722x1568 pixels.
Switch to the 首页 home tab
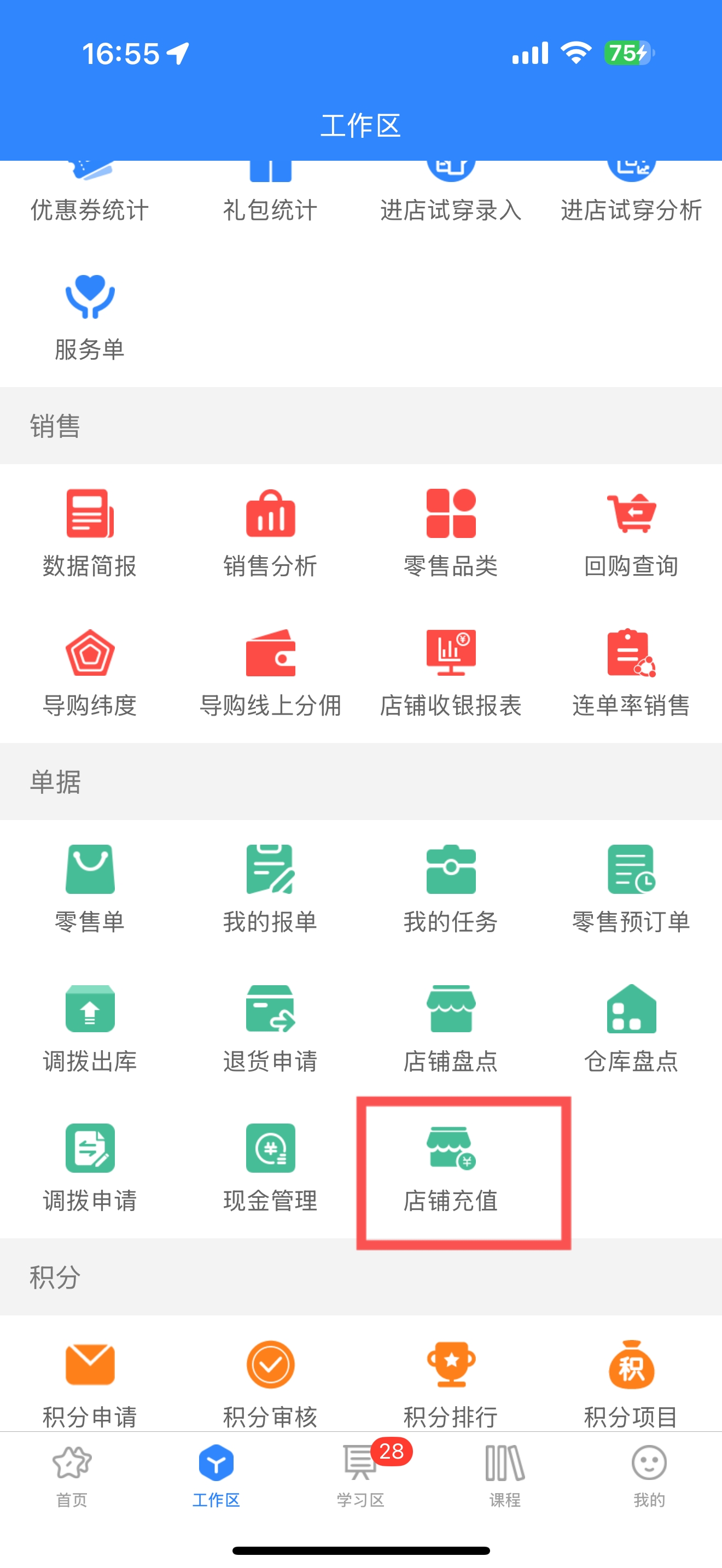[72, 1476]
